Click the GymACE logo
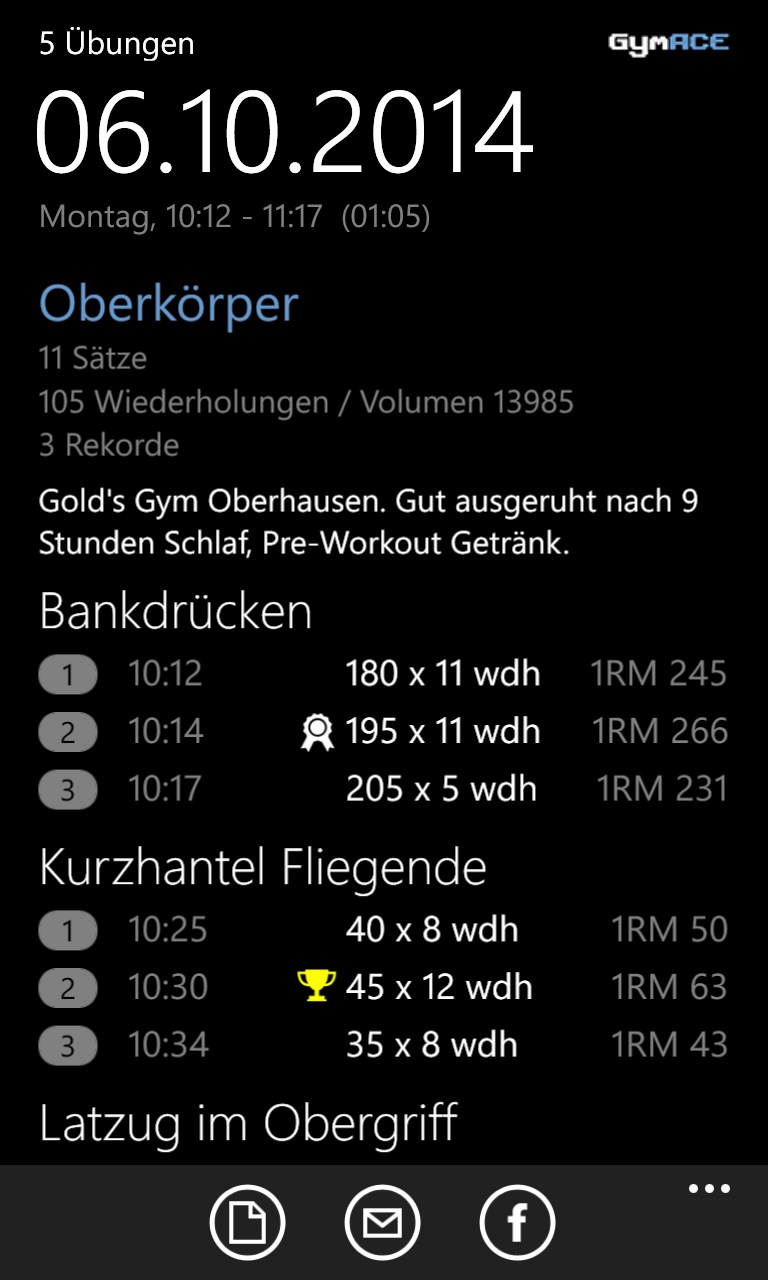 tap(668, 42)
